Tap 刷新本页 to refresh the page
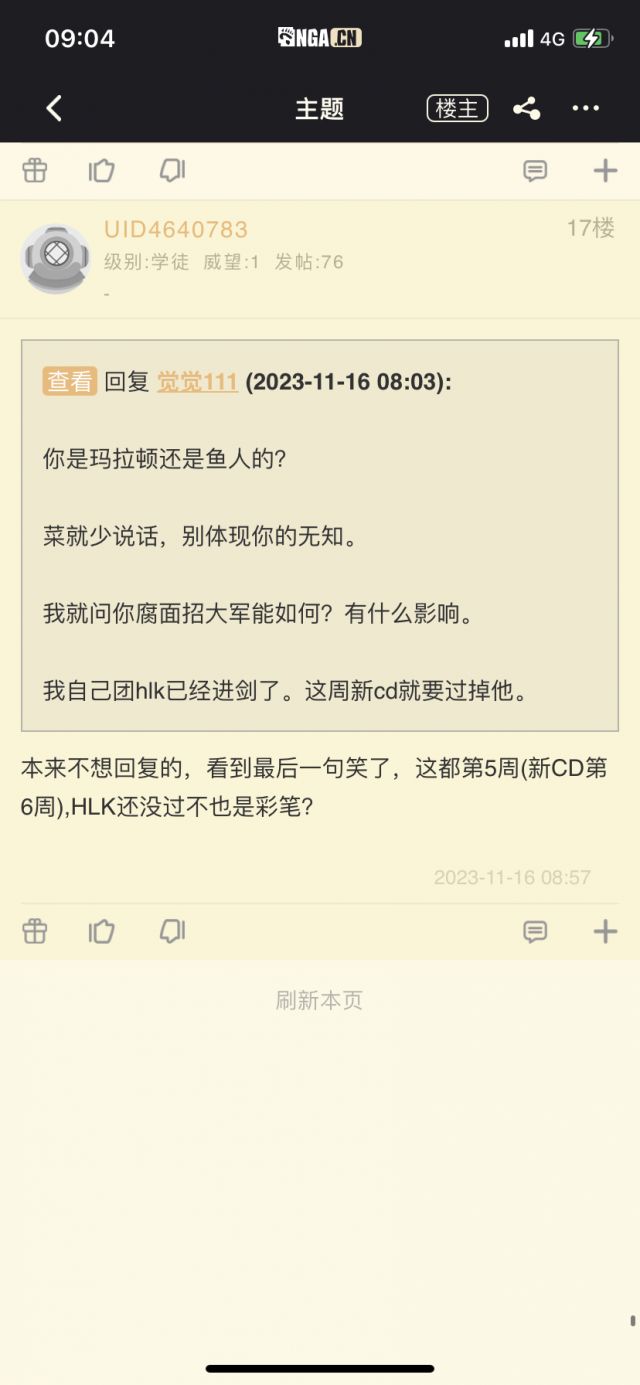This screenshot has height=1385, width=640. (319, 1000)
